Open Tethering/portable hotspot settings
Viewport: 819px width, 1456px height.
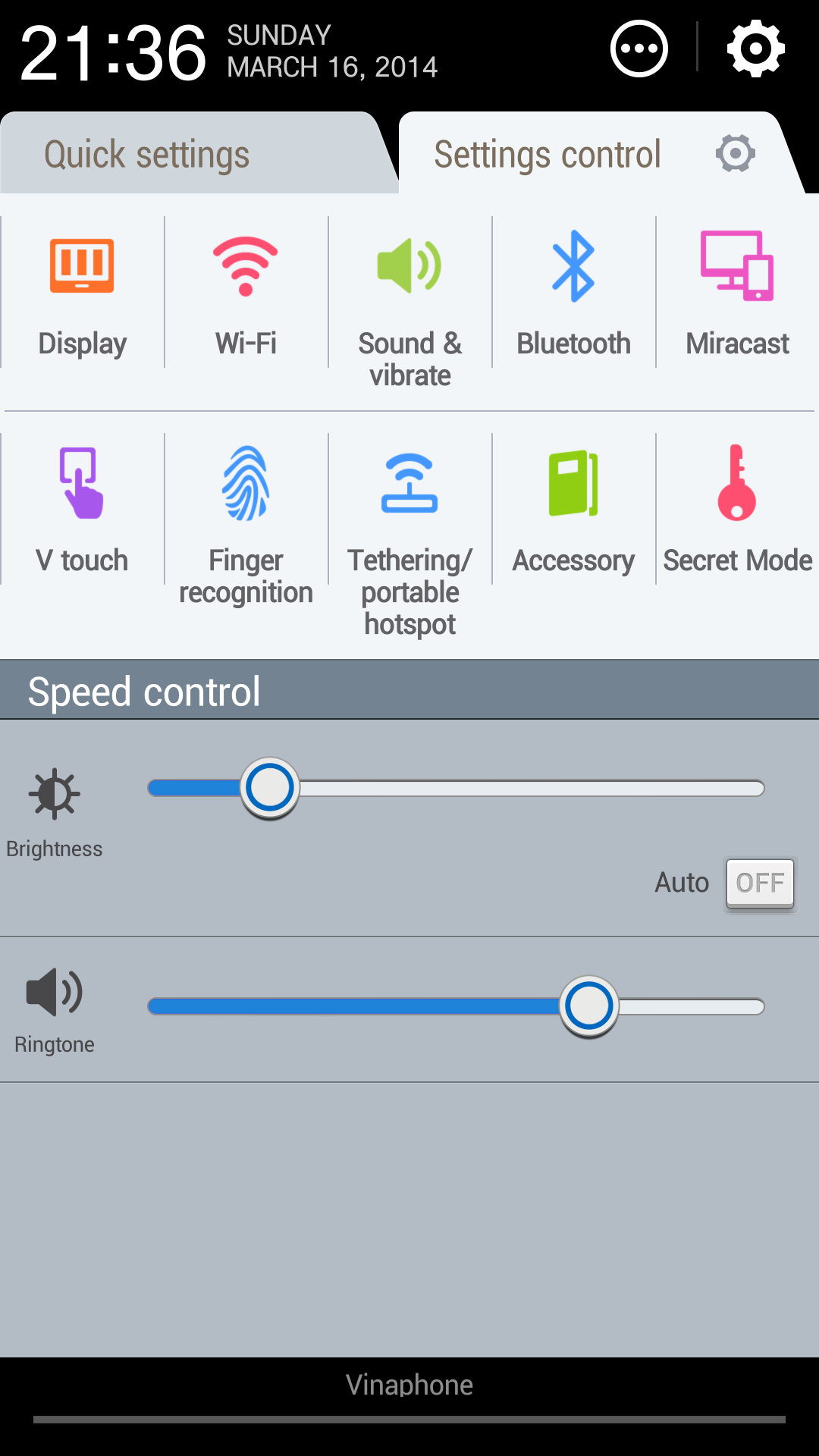[x=409, y=538]
